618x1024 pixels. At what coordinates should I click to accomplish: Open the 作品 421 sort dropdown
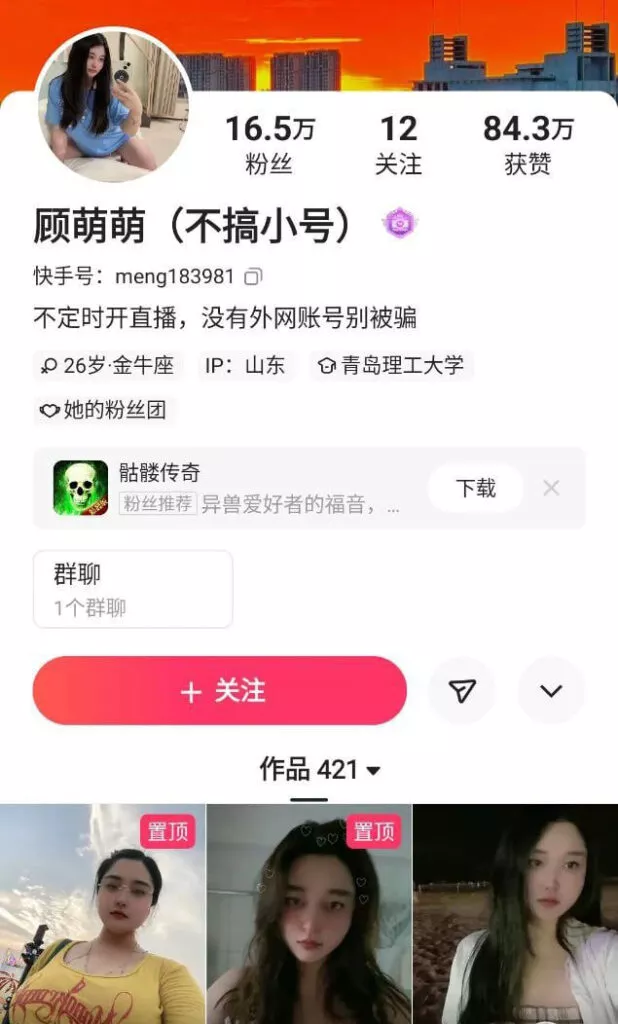tap(320, 770)
